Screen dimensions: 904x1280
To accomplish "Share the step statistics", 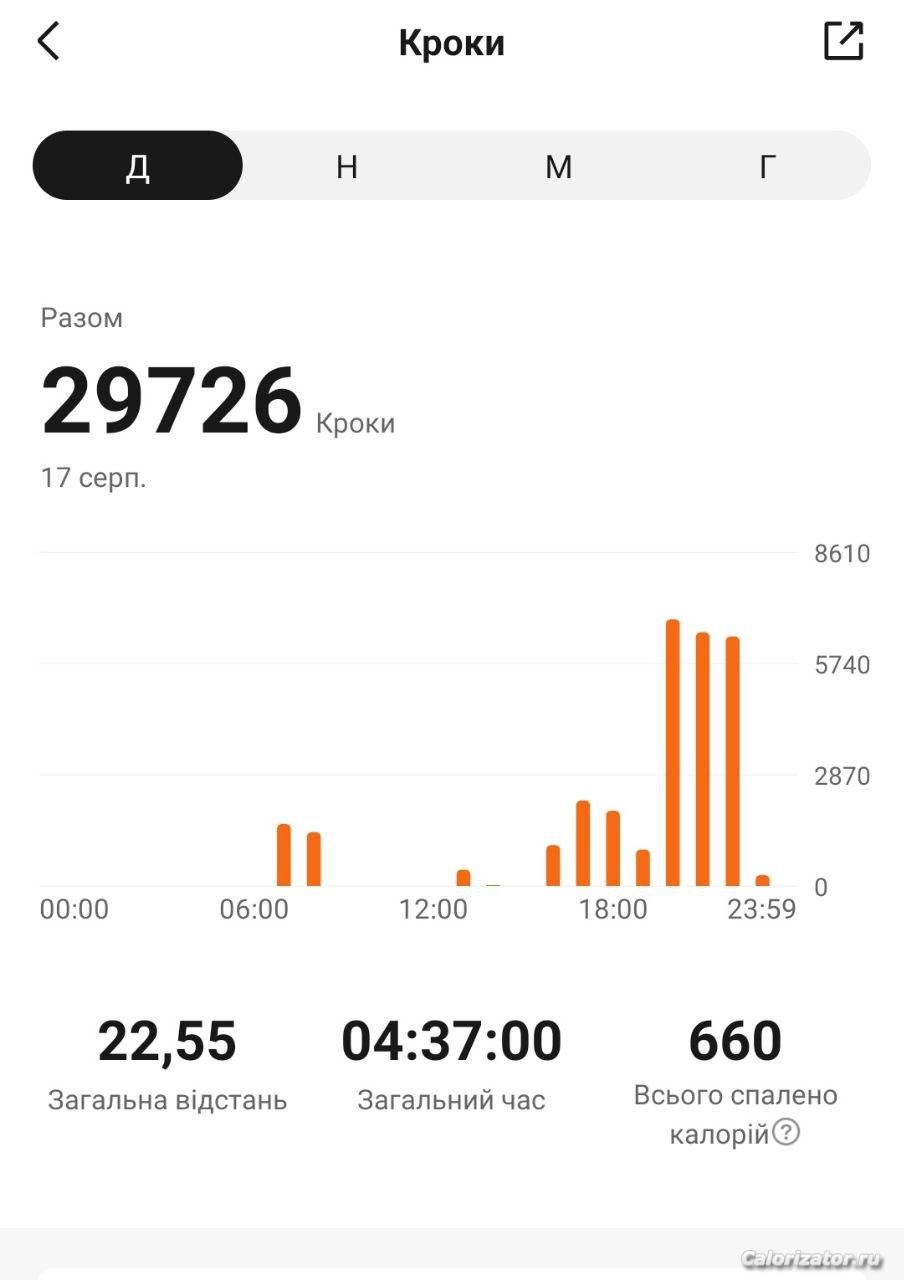I will click(843, 41).
